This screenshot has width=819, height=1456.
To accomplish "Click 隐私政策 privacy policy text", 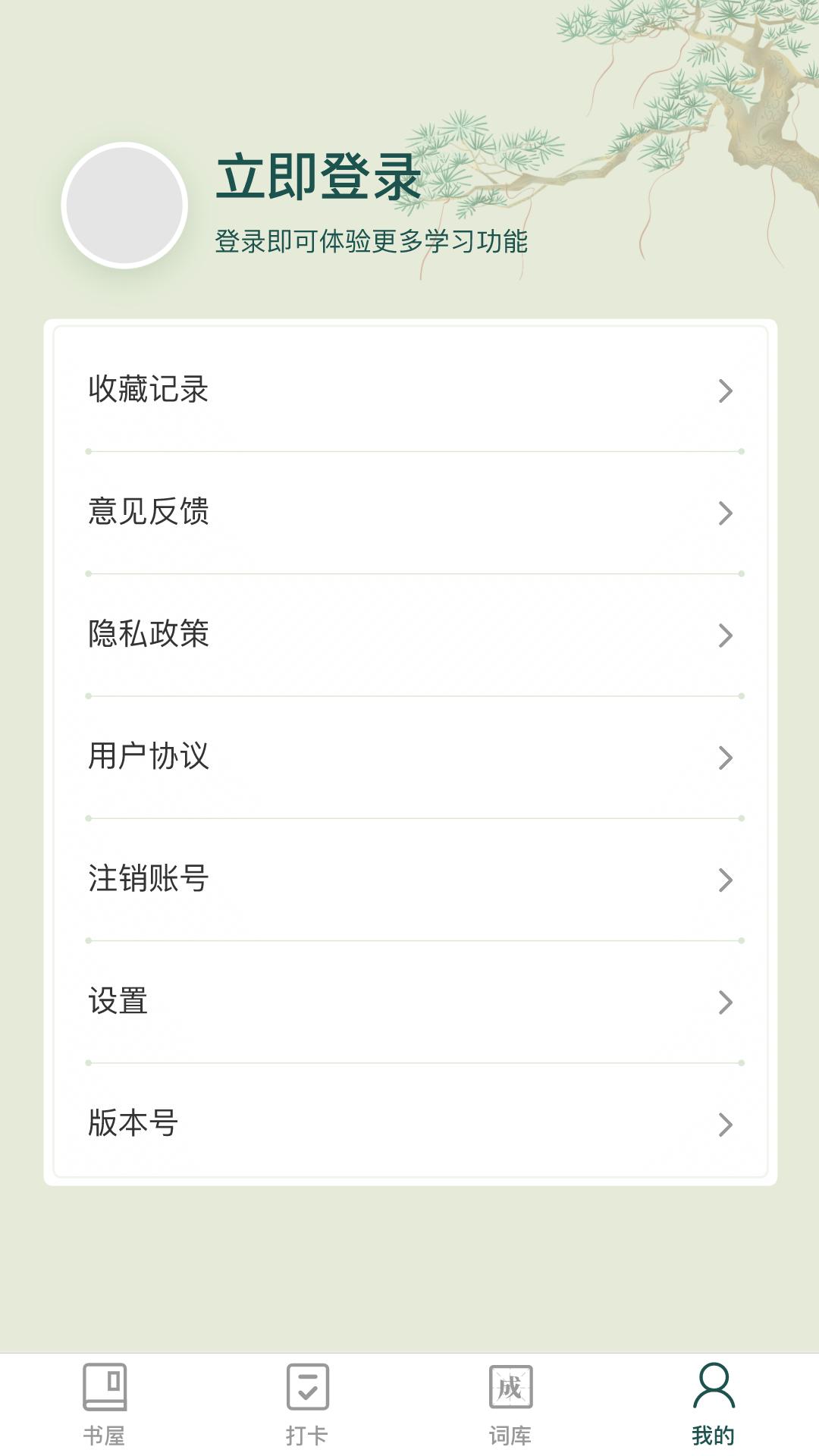I will pyautogui.click(x=149, y=635).
